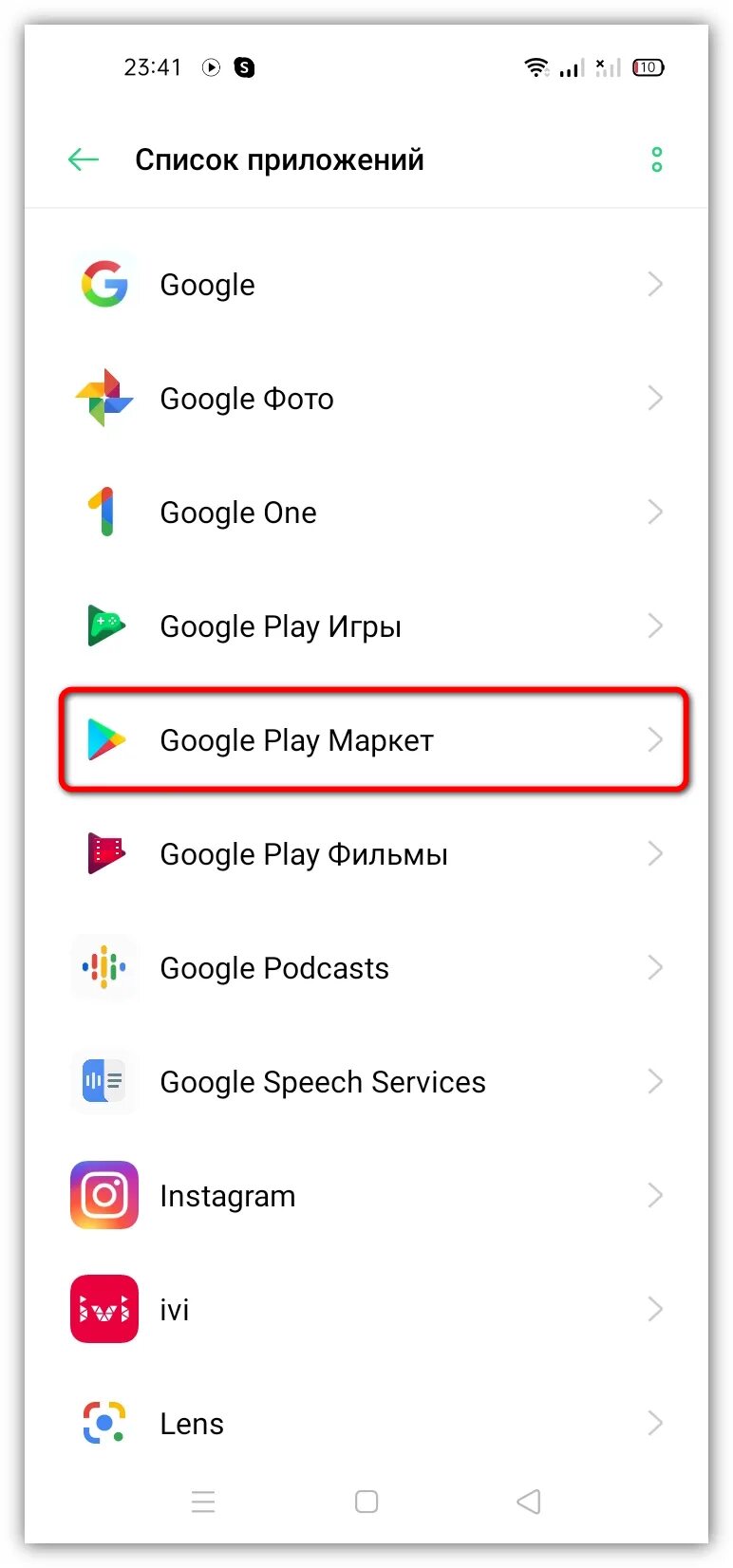733x1568 pixels.
Task: Tap the Список приложений title
Action: tap(280, 159)
